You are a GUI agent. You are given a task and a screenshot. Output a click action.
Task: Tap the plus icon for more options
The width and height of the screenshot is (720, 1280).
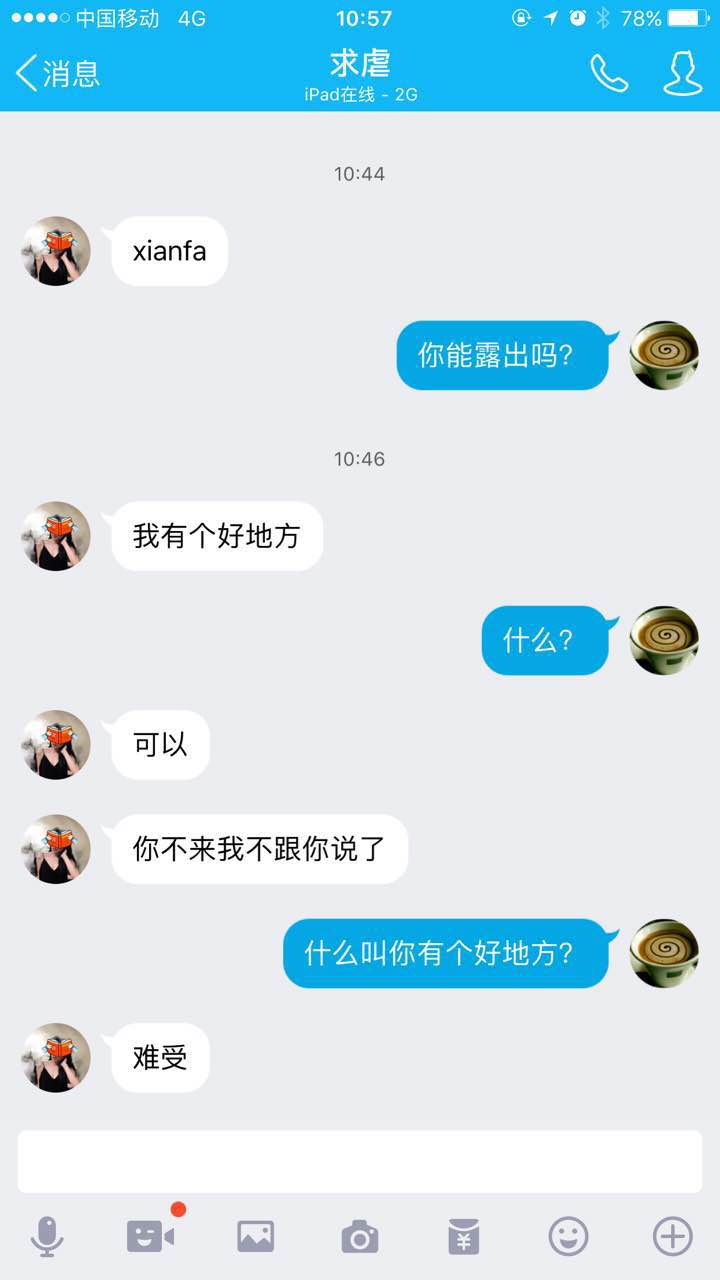pyautogui.click(x=672, y=1237)
